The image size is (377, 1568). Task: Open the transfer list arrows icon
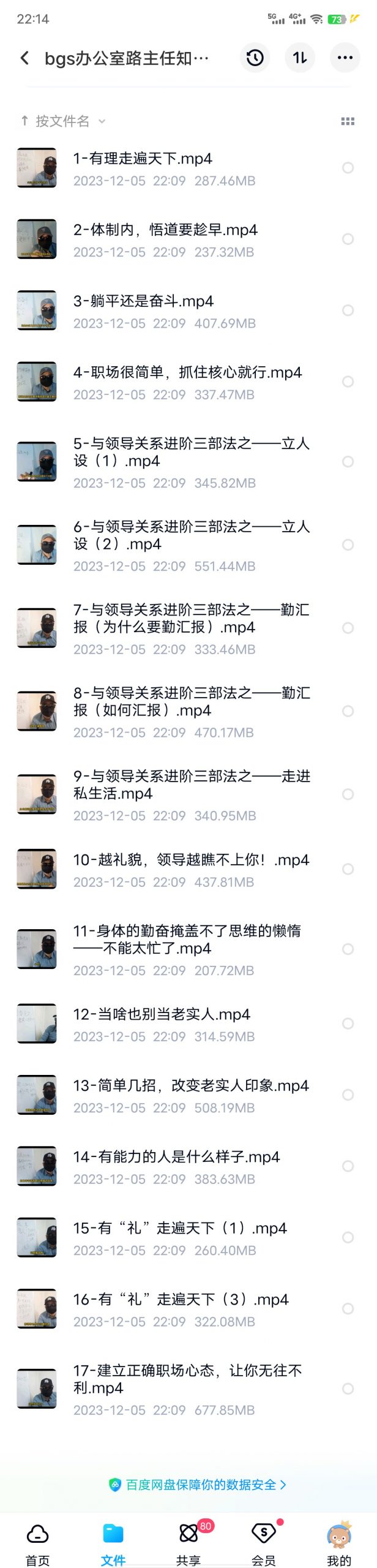click(x=300, y=58)
